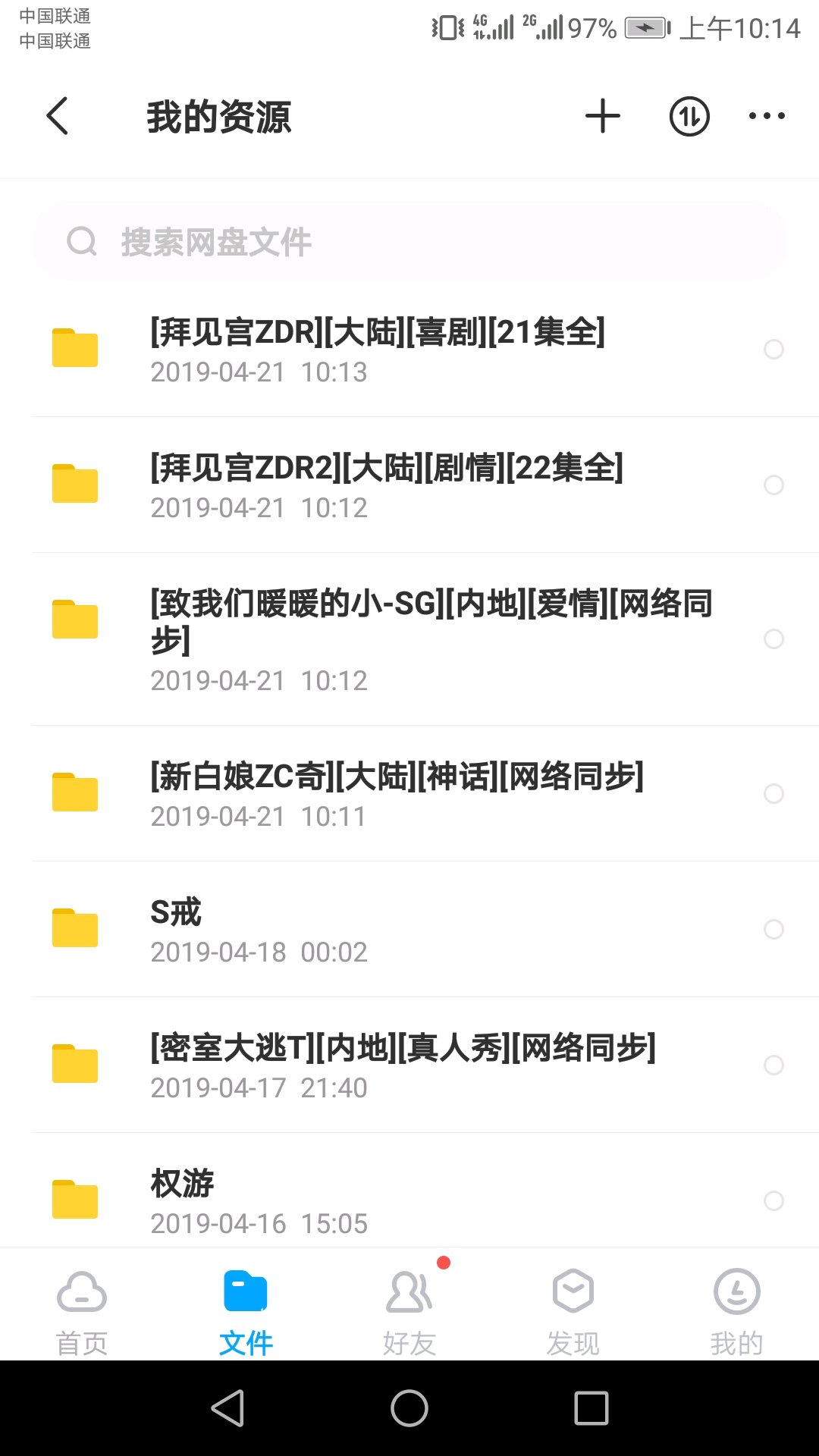The height and width of the screenshot is (1456, 819).
Task: Open folder [拜见宫ZDR][大陆][喜剧][21集全]
Action: tap(377, 349)
